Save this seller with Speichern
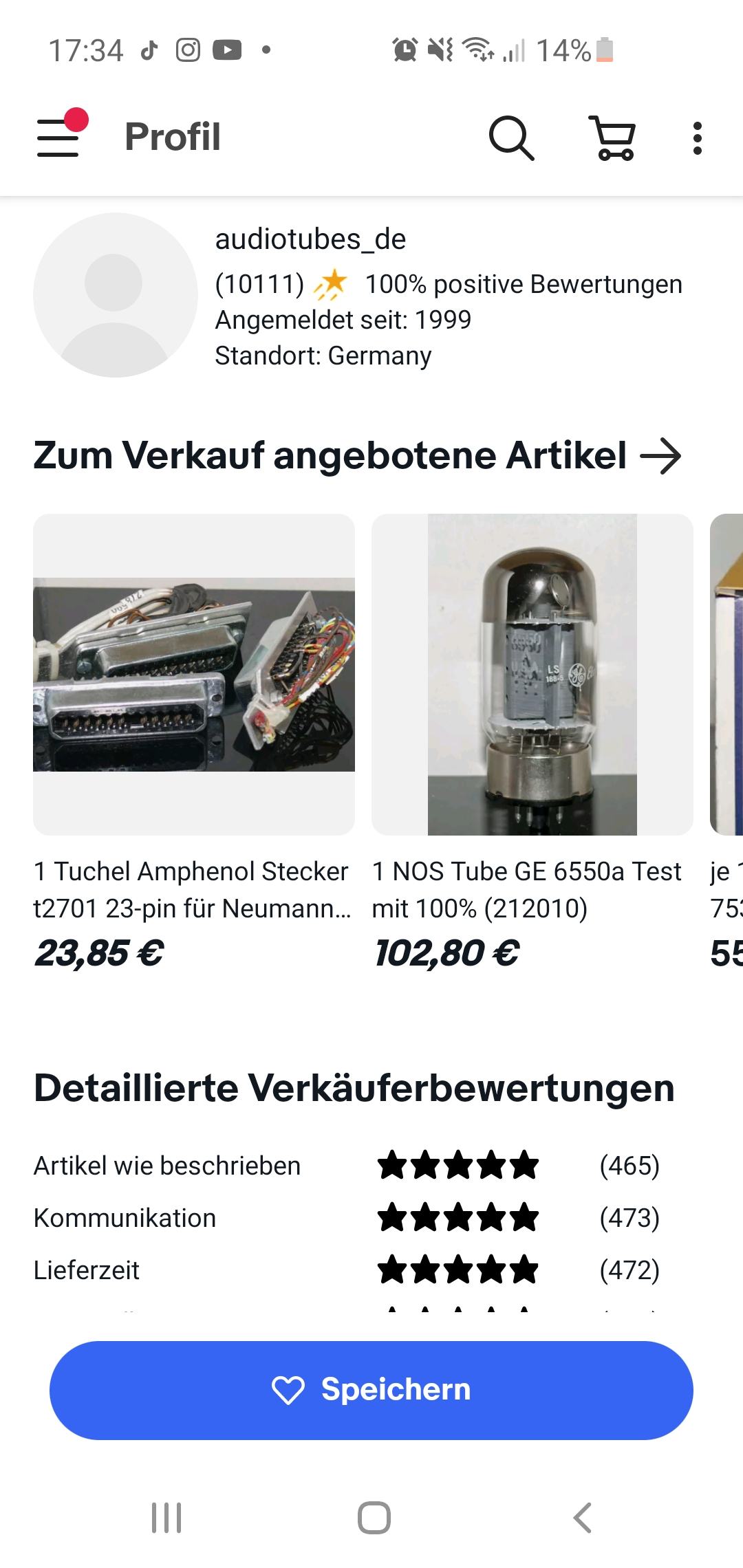 (371, 1390)
